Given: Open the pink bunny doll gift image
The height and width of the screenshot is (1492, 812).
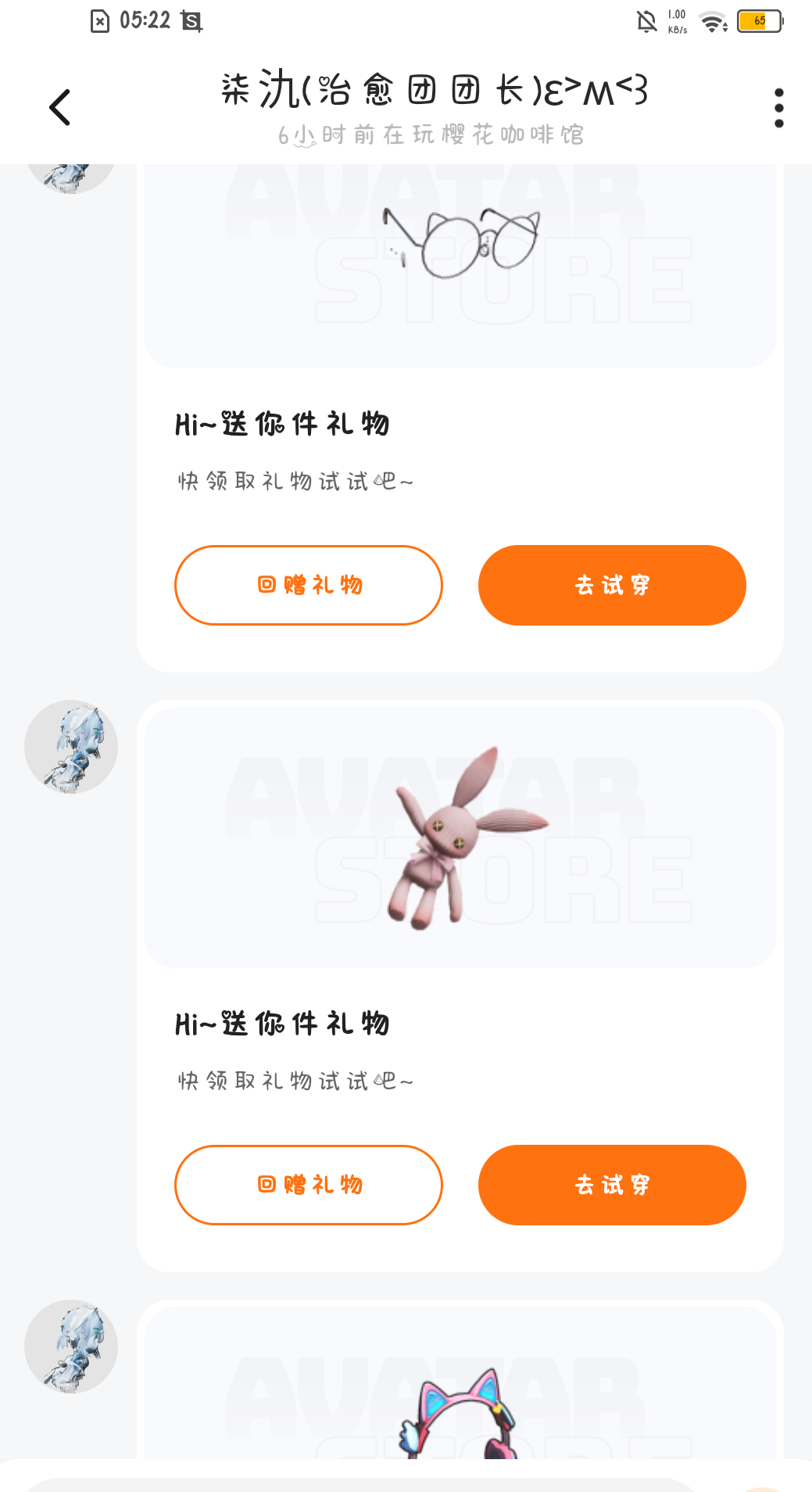Looking at the screenshot, I should click(460, 837).
